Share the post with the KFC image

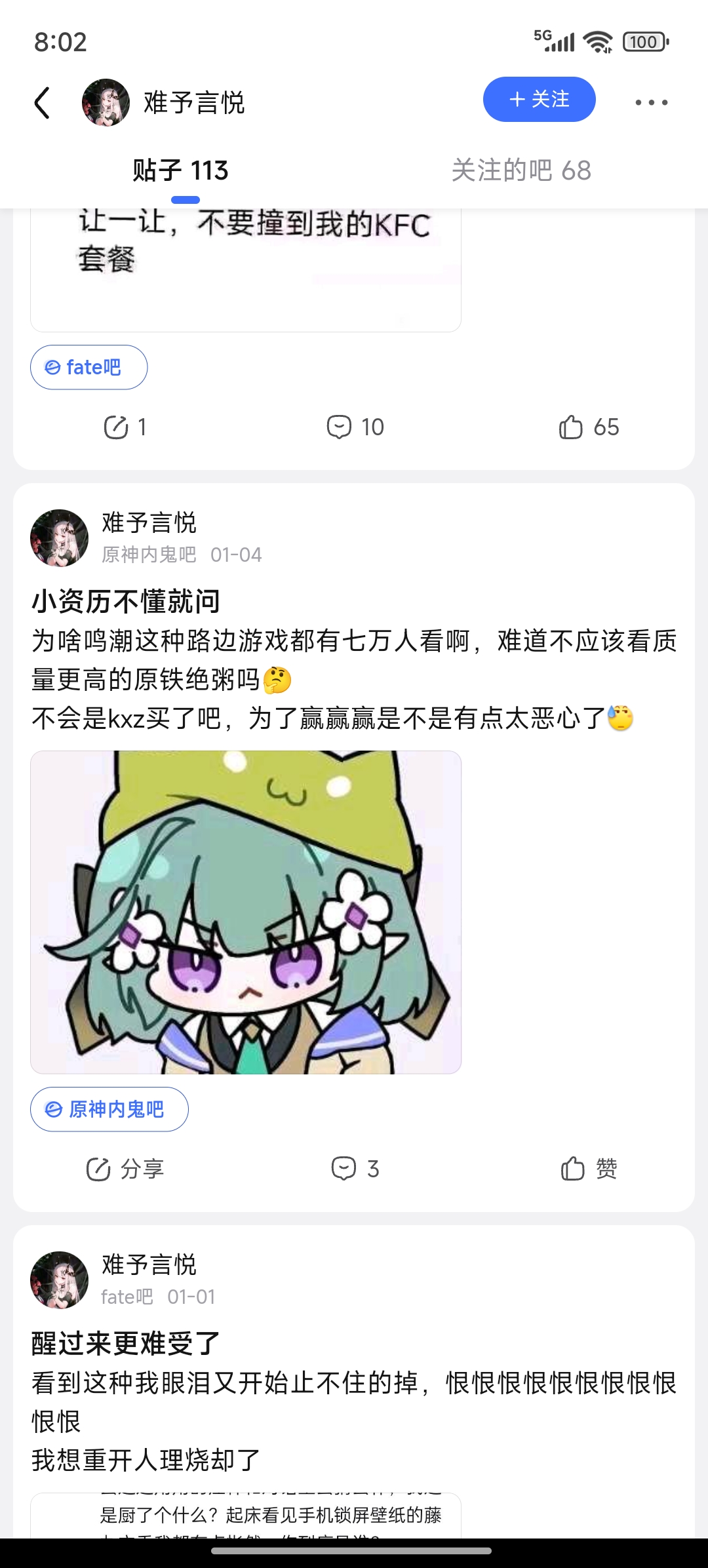(125, 427)
